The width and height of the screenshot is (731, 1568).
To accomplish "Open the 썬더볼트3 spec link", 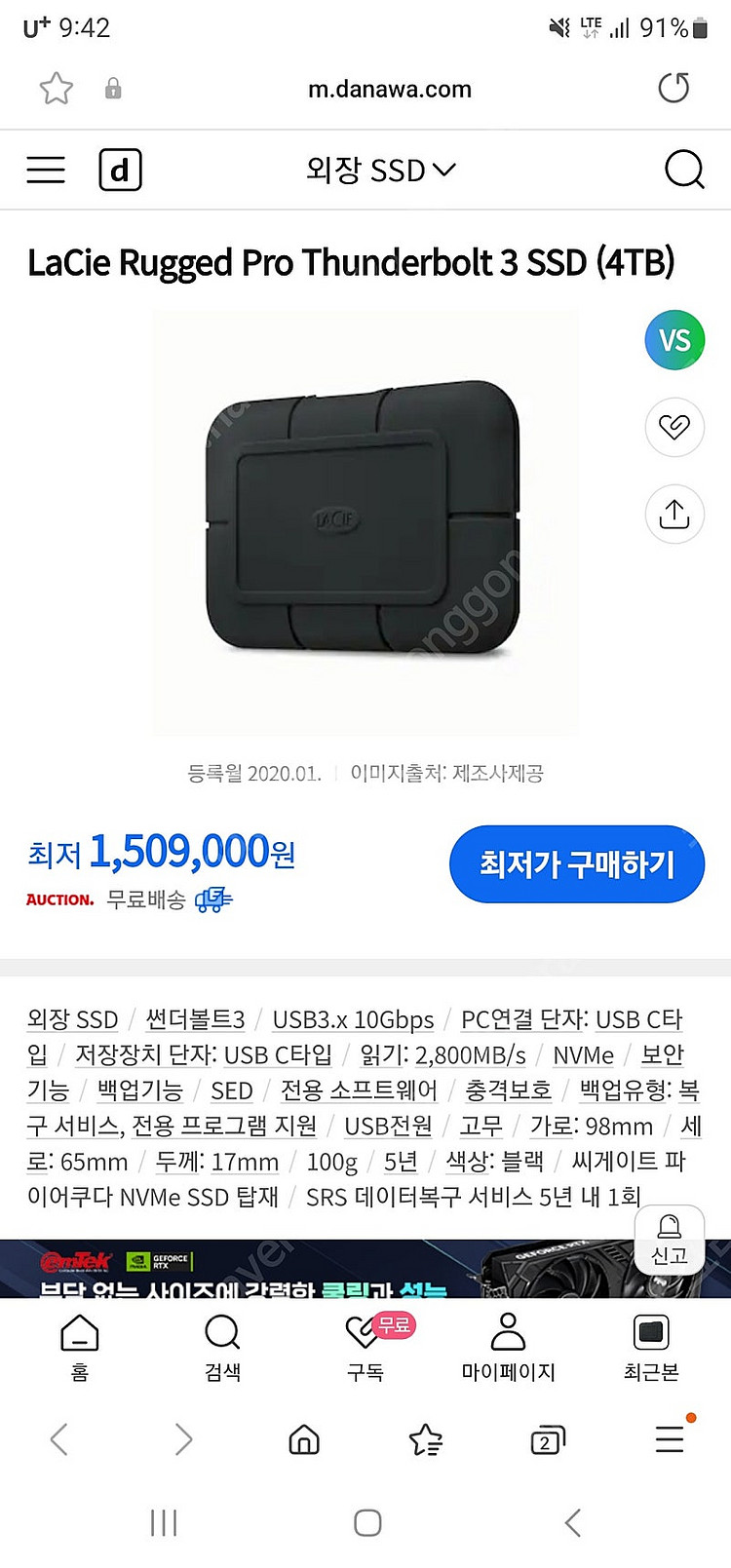I will pyautogui.click(x=195, y=1019).
